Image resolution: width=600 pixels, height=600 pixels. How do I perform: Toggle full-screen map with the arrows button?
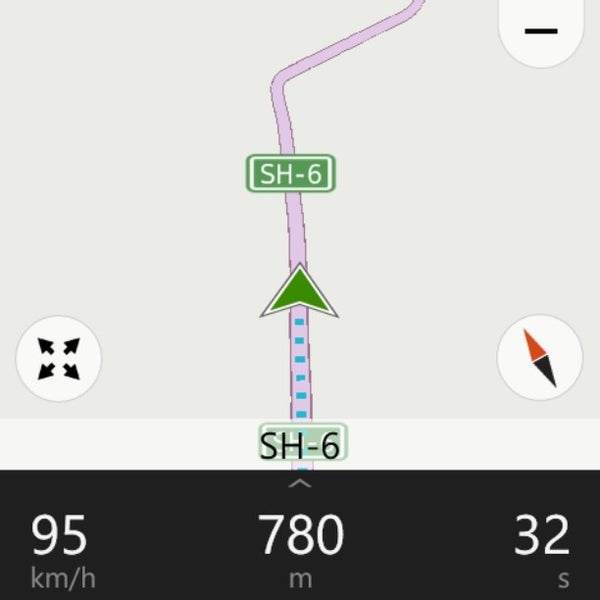(x=59, y=359)
